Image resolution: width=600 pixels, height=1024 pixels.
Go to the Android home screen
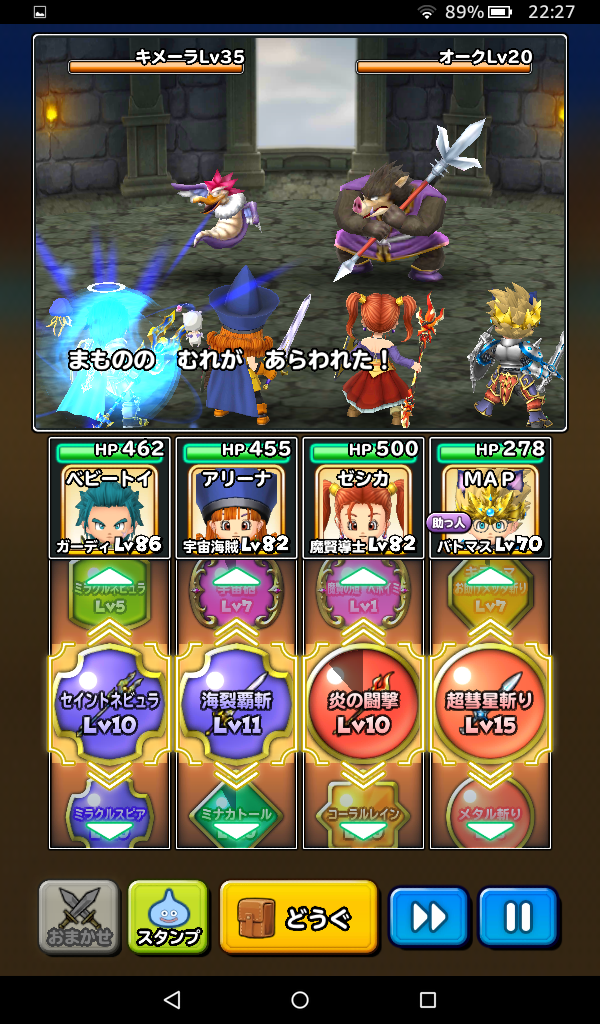300,1000
